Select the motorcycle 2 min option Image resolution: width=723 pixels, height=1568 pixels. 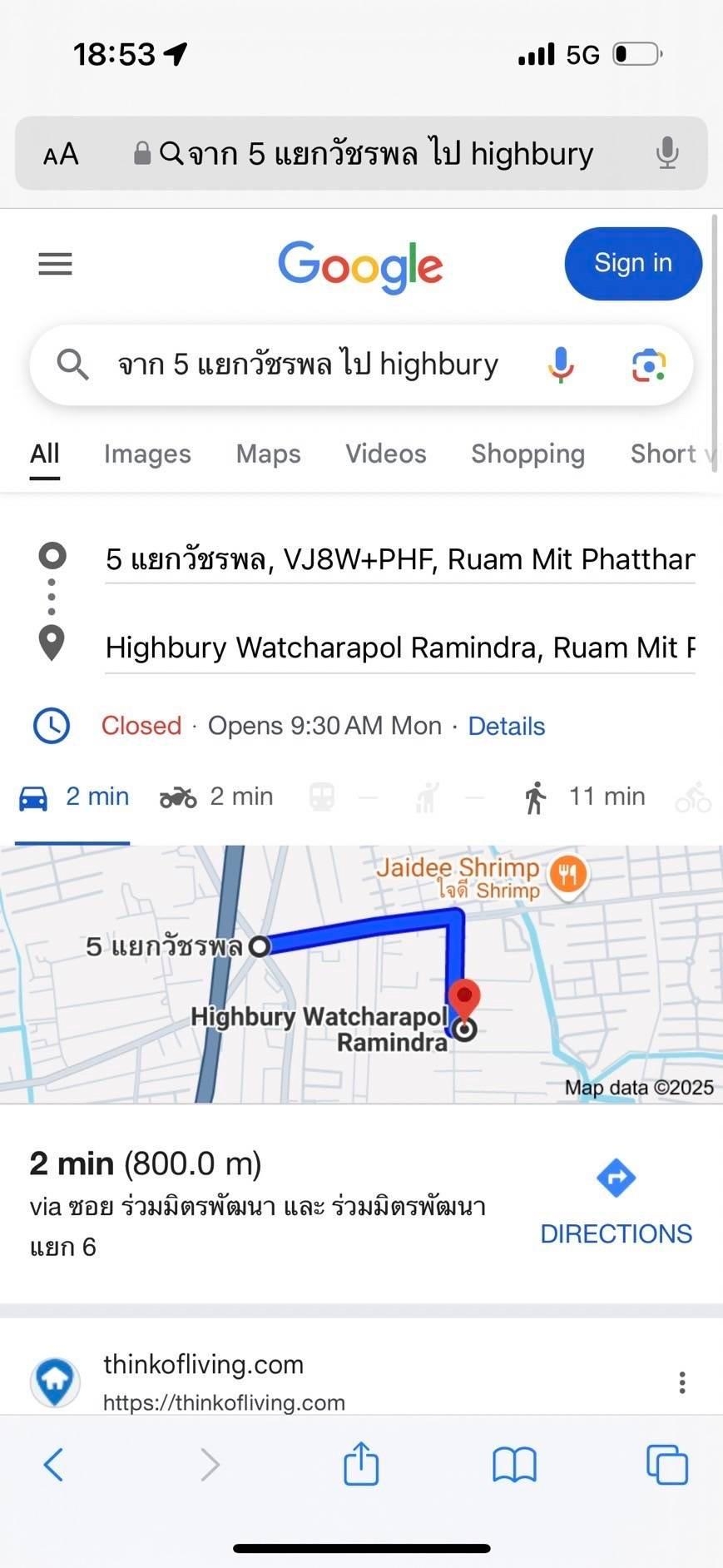217,796
